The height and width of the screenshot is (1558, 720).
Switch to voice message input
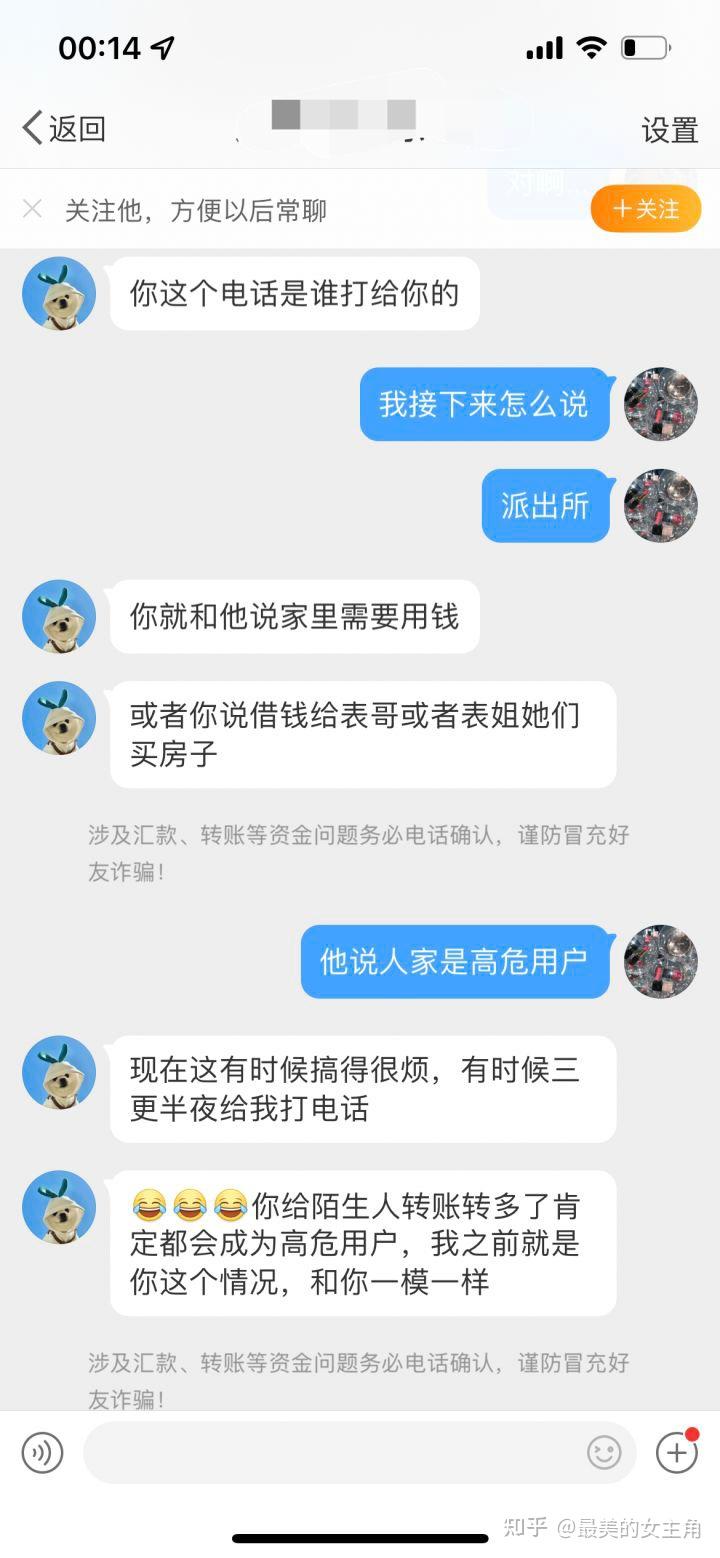tap(42, 1452)
